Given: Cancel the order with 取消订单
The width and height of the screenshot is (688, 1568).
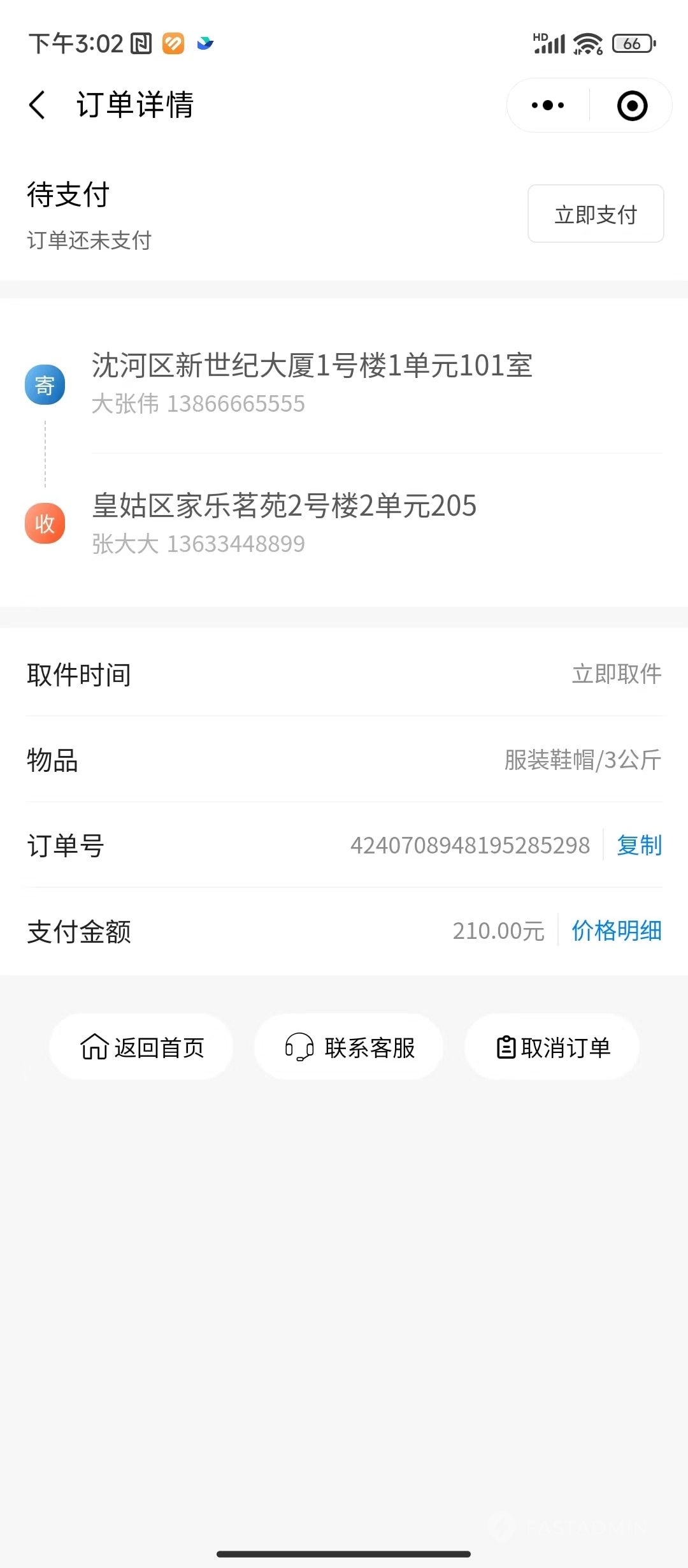Looking at the screenshot, I should [x=552, y=1047].
